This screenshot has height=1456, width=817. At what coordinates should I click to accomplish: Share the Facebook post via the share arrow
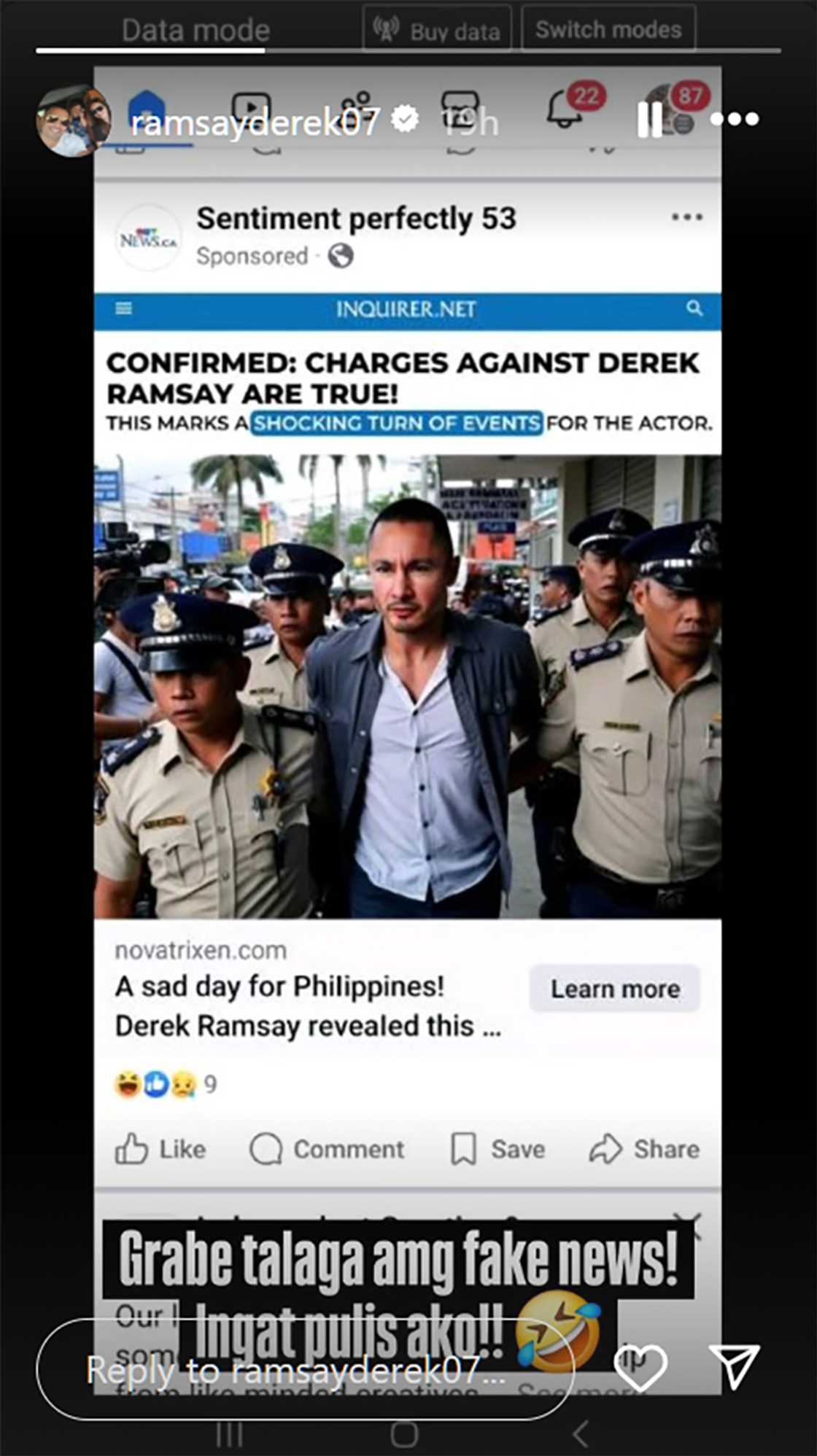point(645,1148)
